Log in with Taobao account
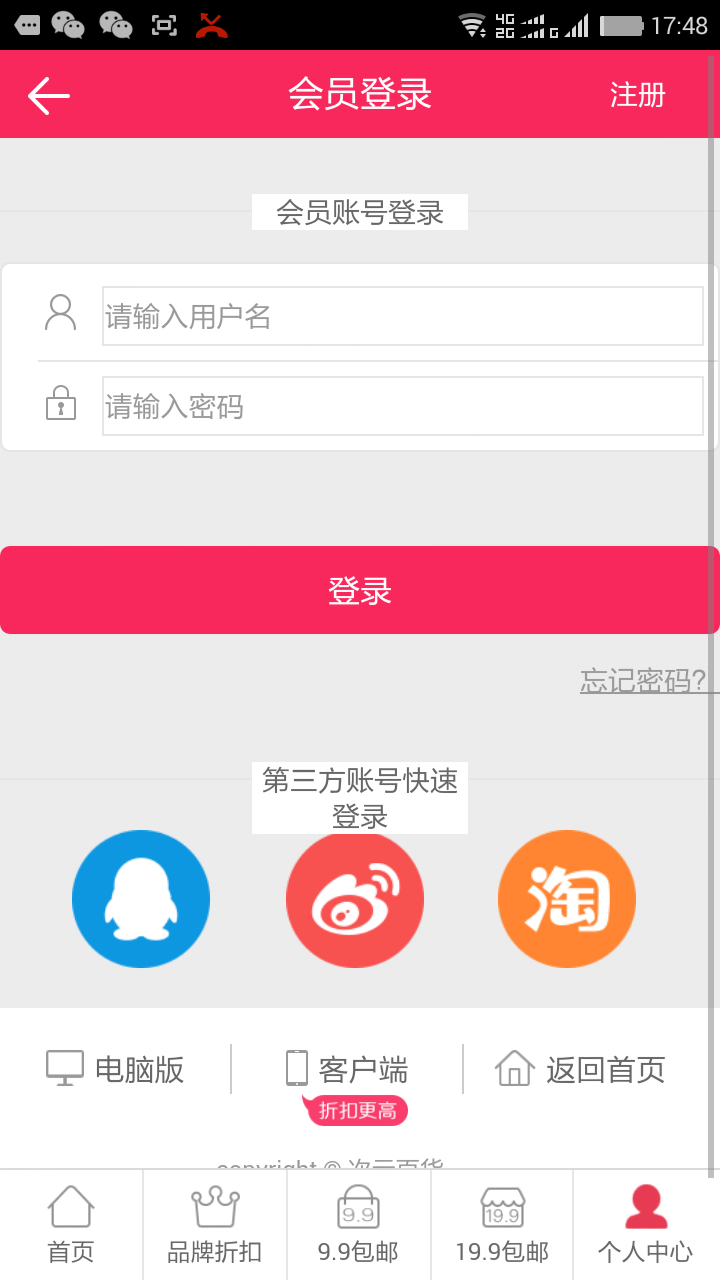 (x=566, y=898)
